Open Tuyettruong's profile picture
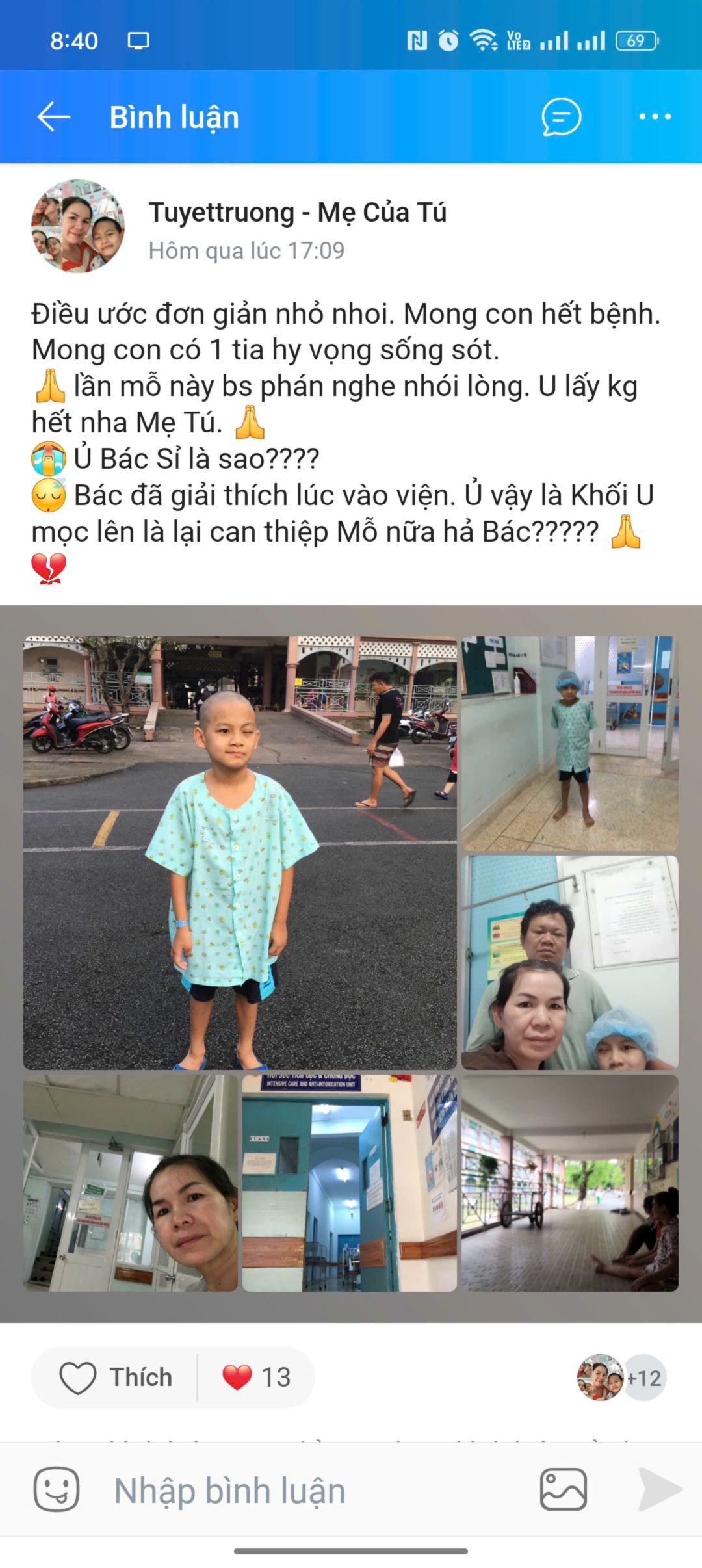702x1568 pixels. [x=78, y=226]
